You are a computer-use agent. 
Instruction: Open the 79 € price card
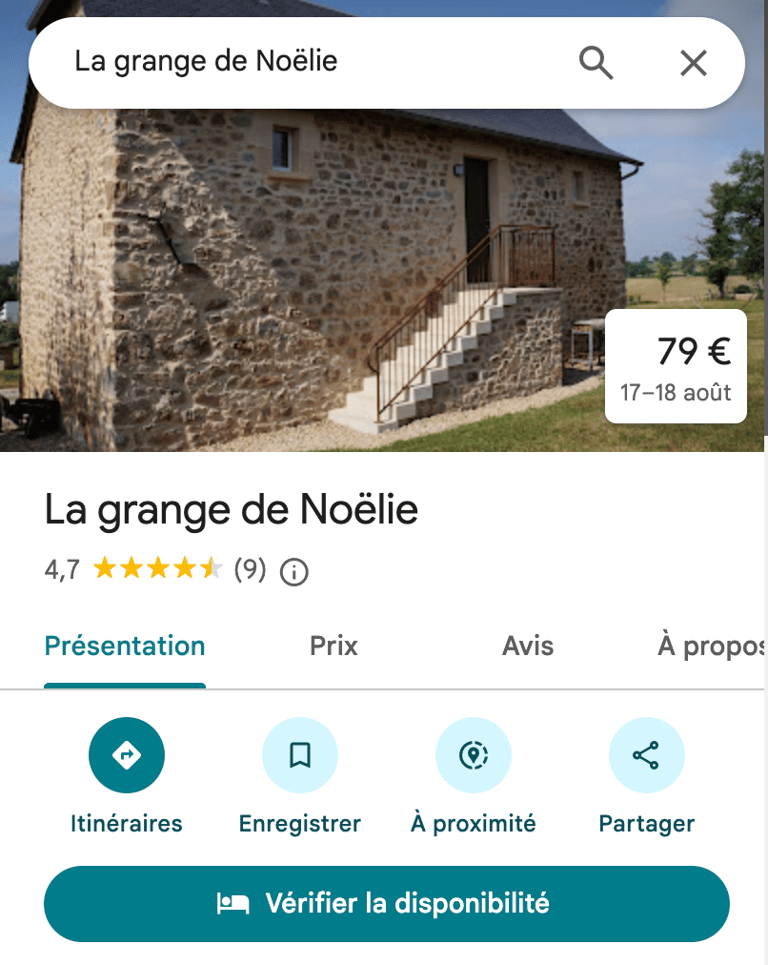(x=676, y=367)
